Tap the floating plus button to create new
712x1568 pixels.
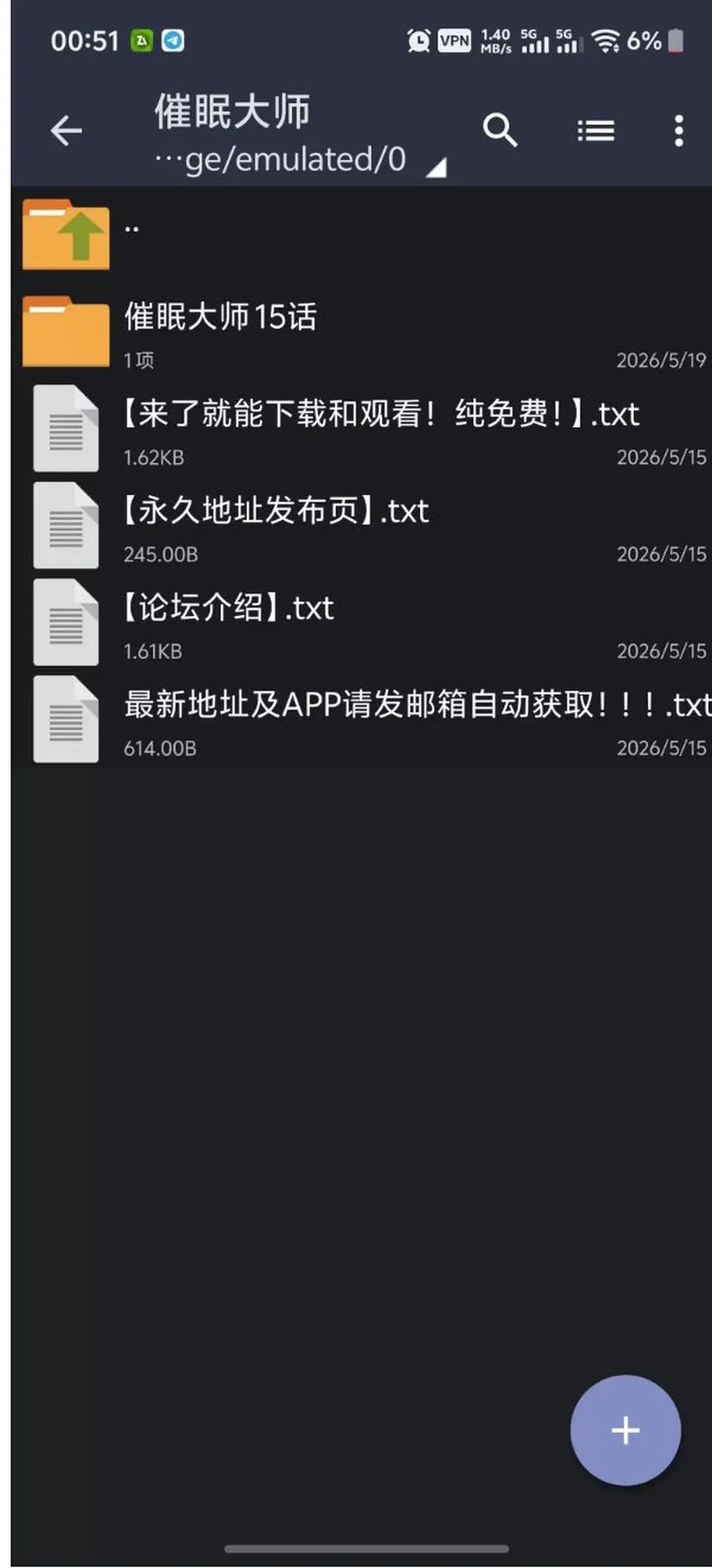pos(625,1430)
